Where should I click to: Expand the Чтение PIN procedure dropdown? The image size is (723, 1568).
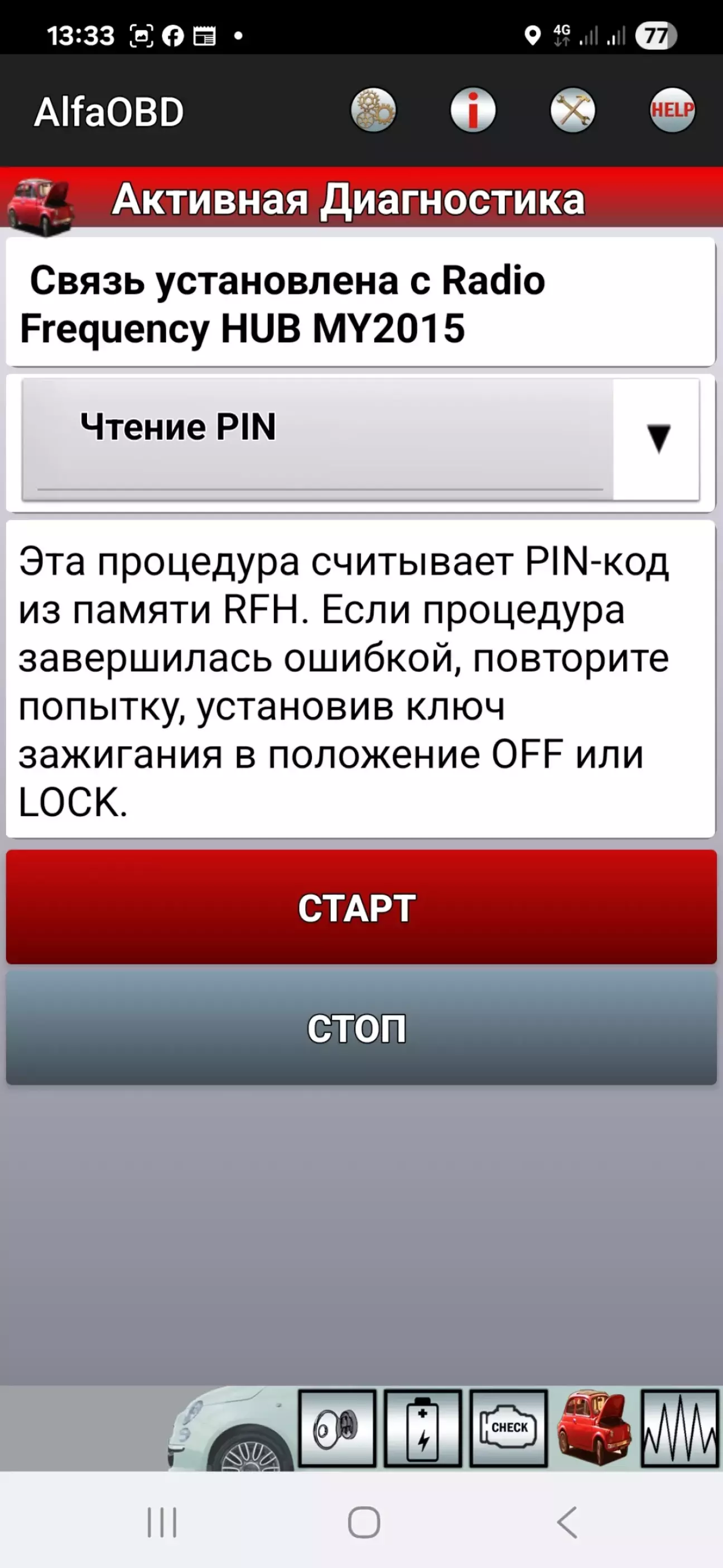point(360,439)
